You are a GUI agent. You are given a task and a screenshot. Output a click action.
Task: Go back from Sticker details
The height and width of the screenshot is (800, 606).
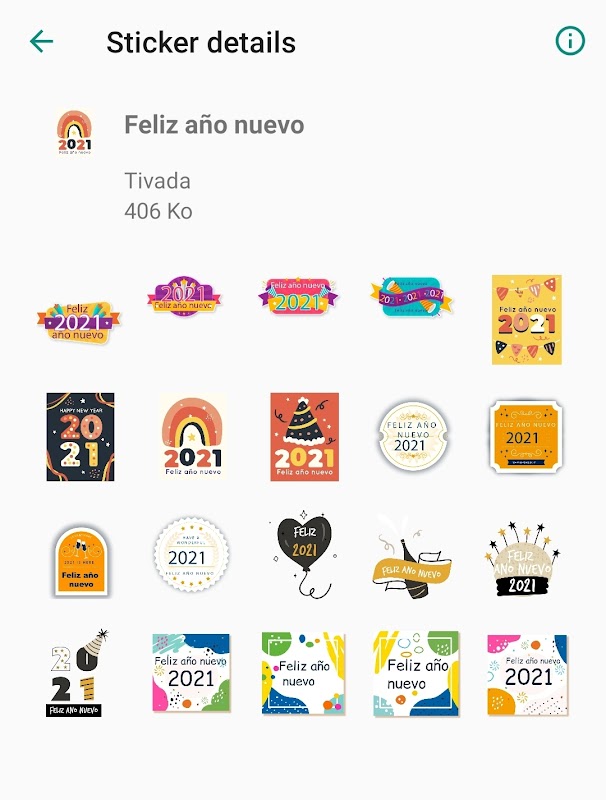[41, 41]
